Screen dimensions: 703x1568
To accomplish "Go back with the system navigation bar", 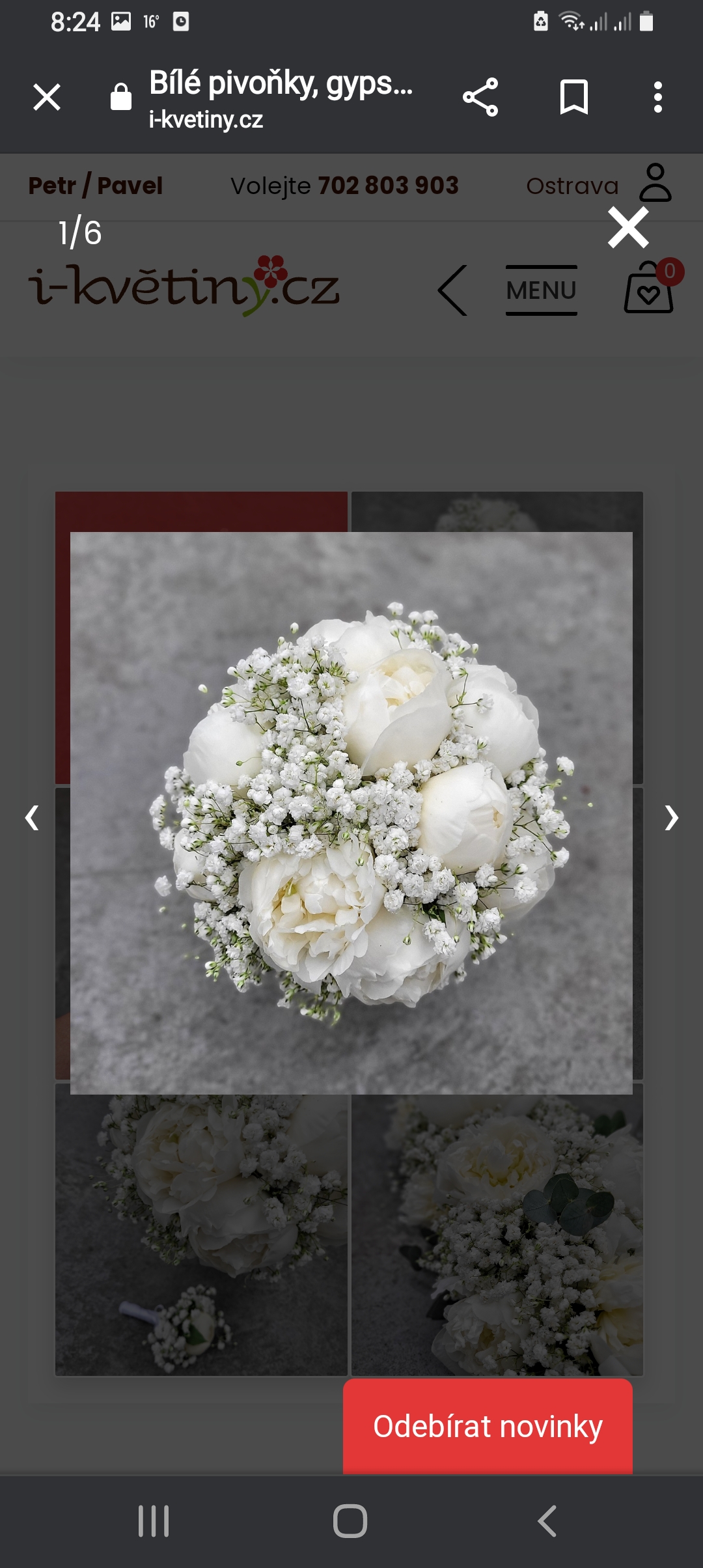I will (547, 1521).
